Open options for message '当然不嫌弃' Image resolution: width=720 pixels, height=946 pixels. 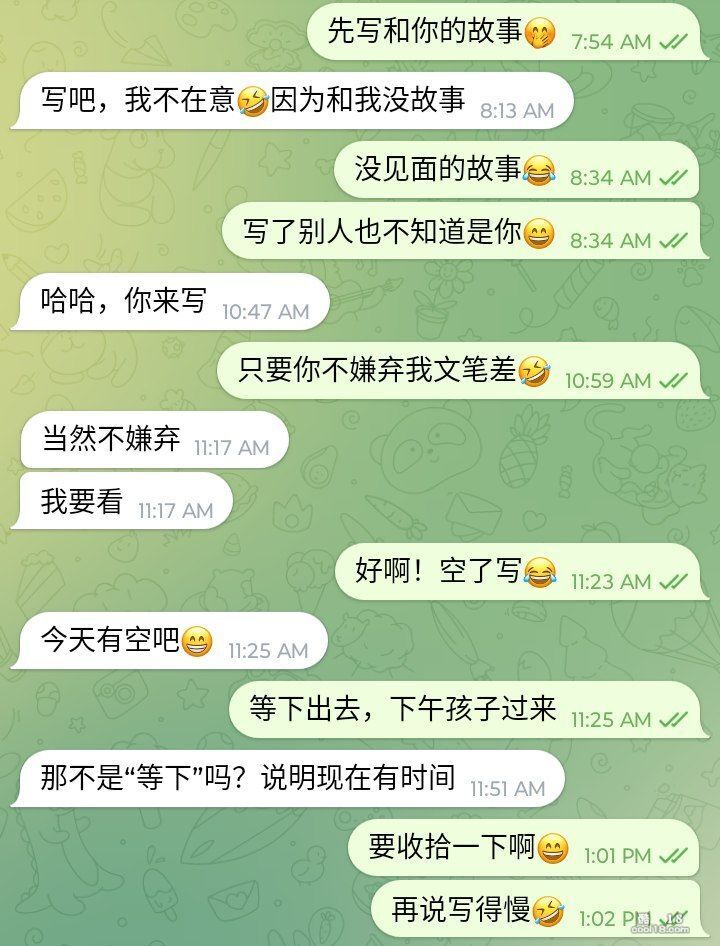111,440
